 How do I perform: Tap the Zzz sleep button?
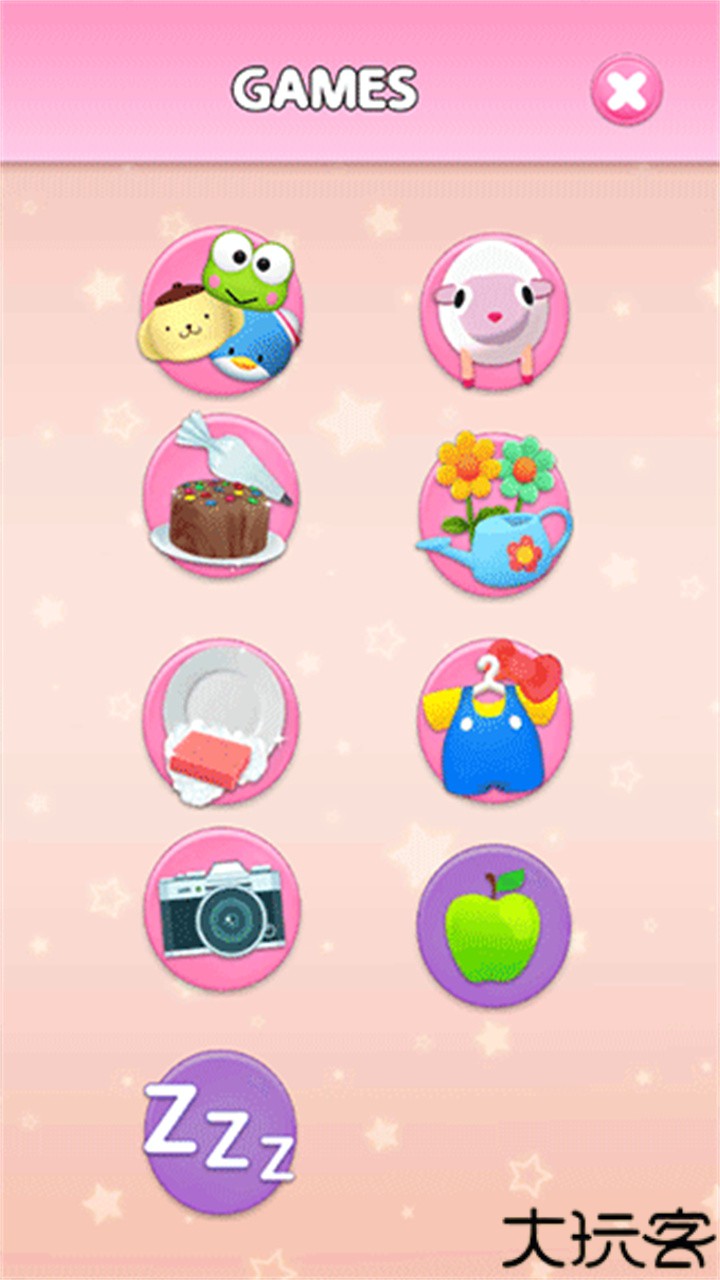click(x=221, y=1131)
